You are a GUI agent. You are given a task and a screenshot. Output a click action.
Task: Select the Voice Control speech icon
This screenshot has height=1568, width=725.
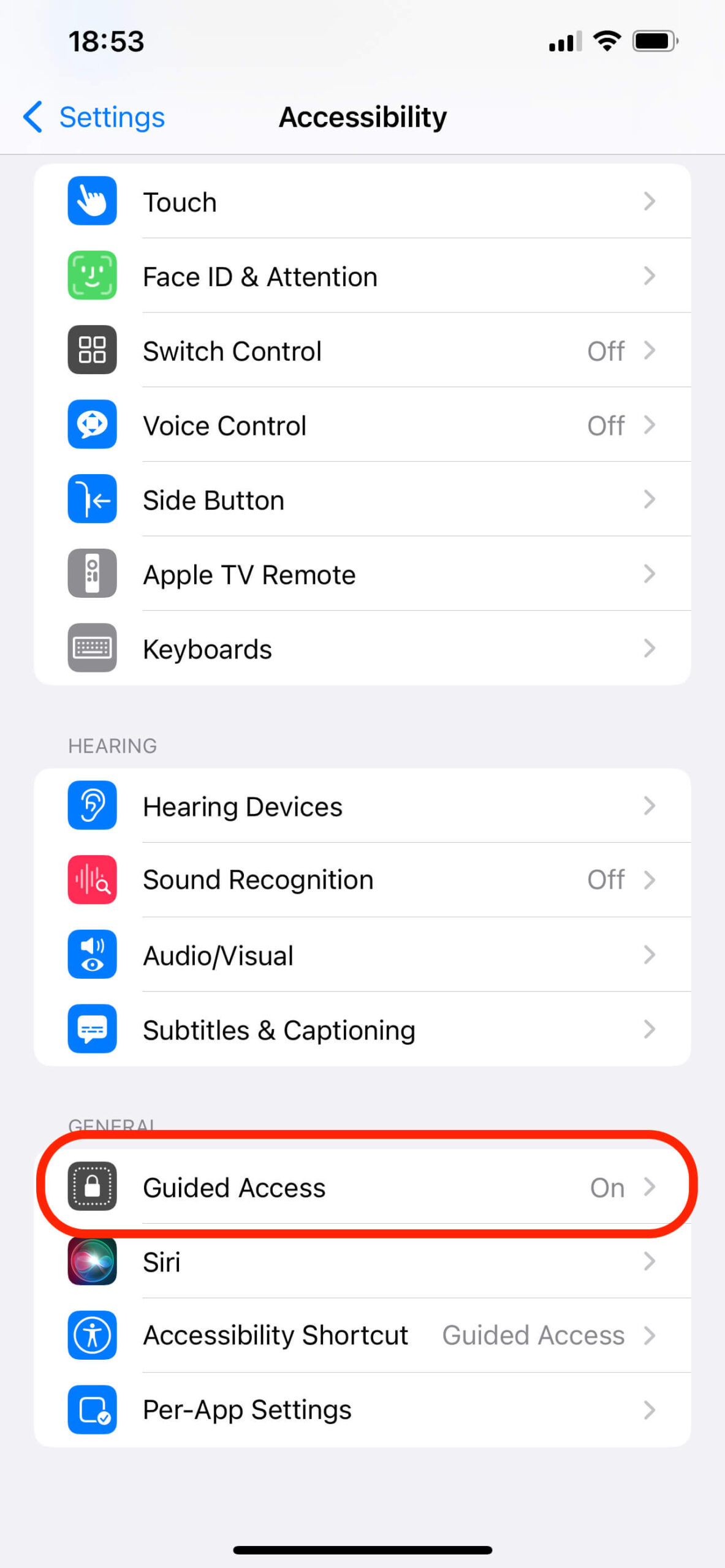[92, 424]
